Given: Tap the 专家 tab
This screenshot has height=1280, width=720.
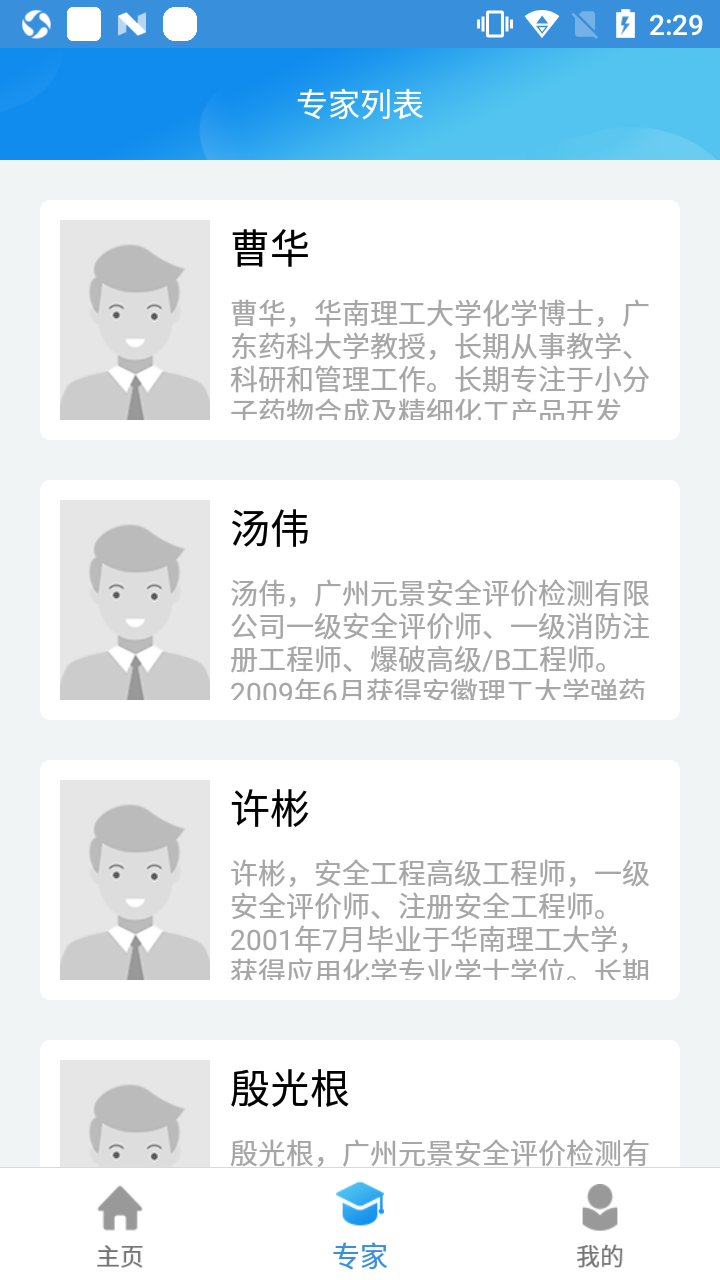Looking at the screenshot, I should 360,1225.
